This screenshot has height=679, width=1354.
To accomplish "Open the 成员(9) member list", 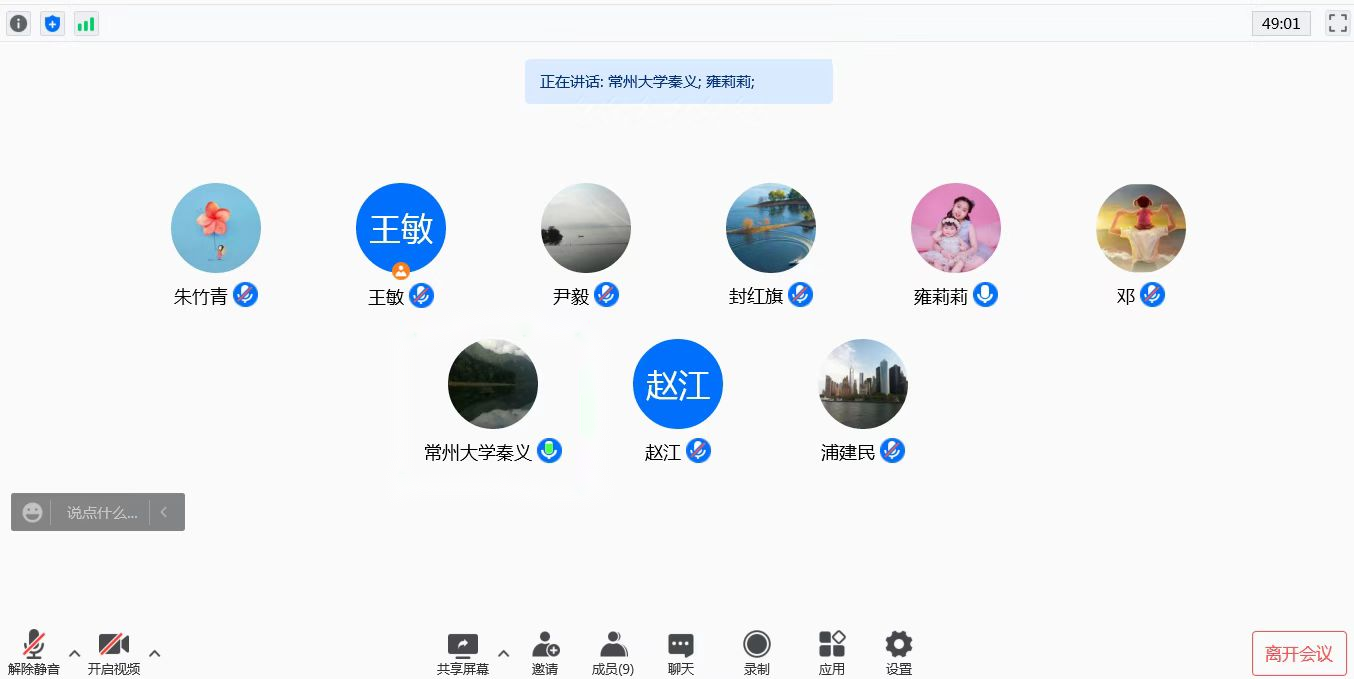I will pyautogui.click(x=613, y=652).
